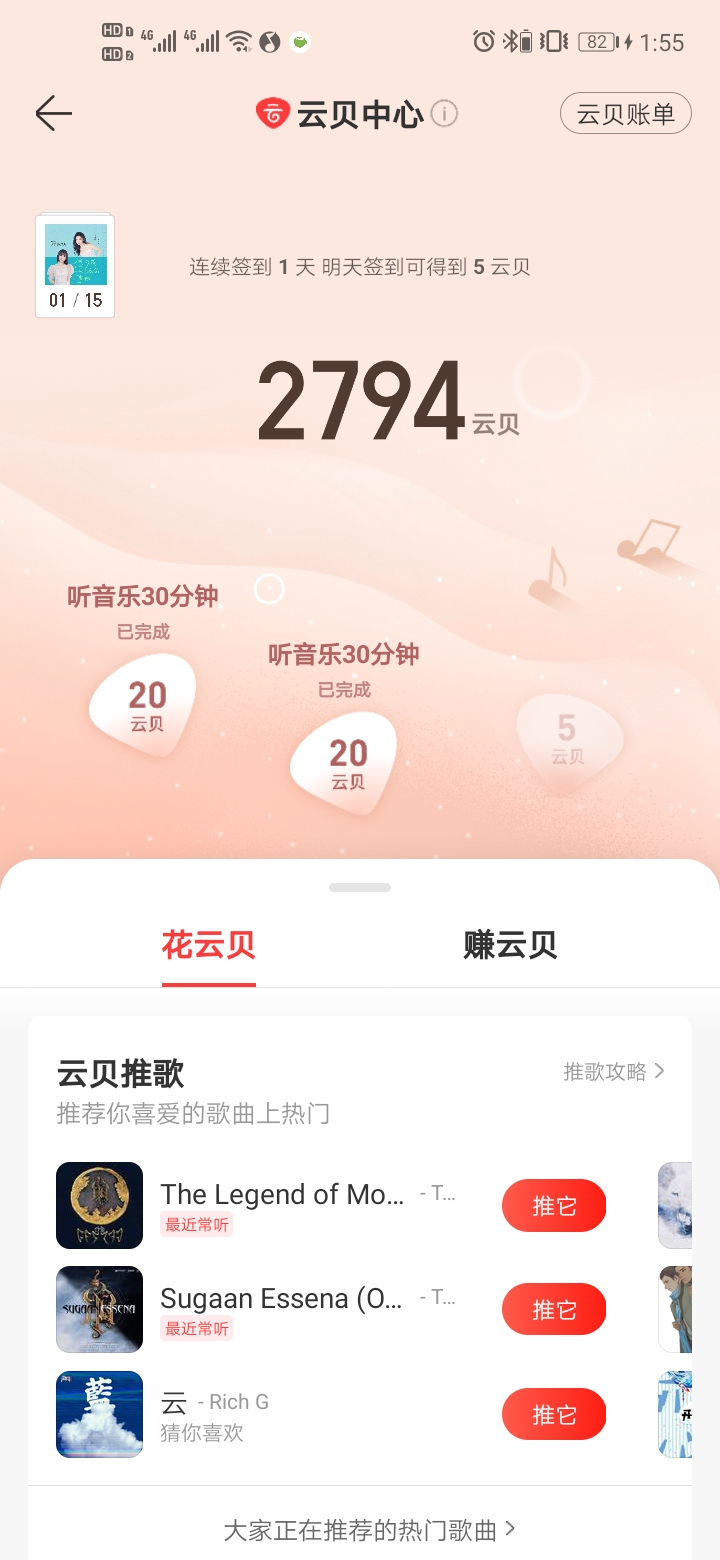Open the song Sugaan Essena

(282, 1299)
